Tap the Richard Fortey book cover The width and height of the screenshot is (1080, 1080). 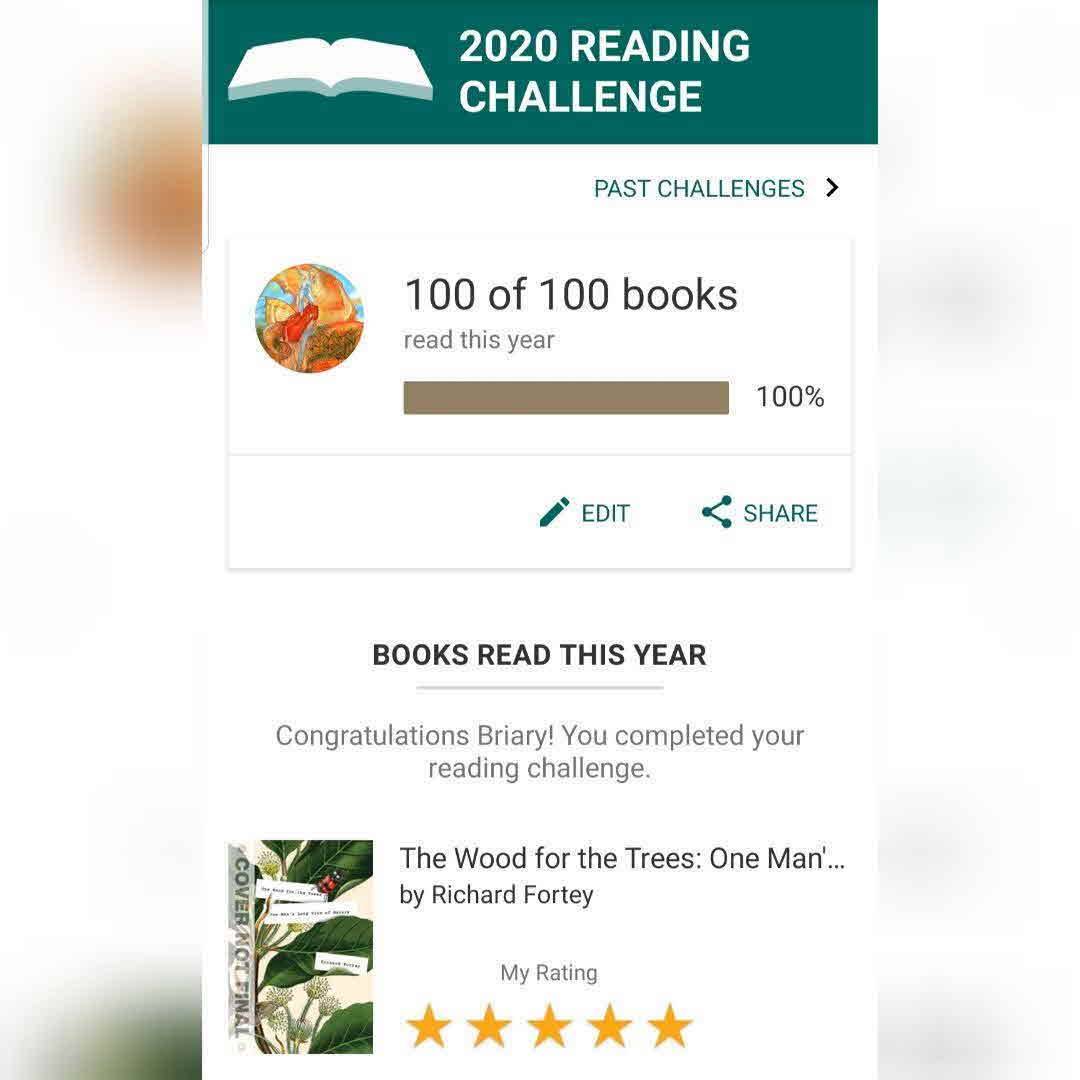pos(300,946)
